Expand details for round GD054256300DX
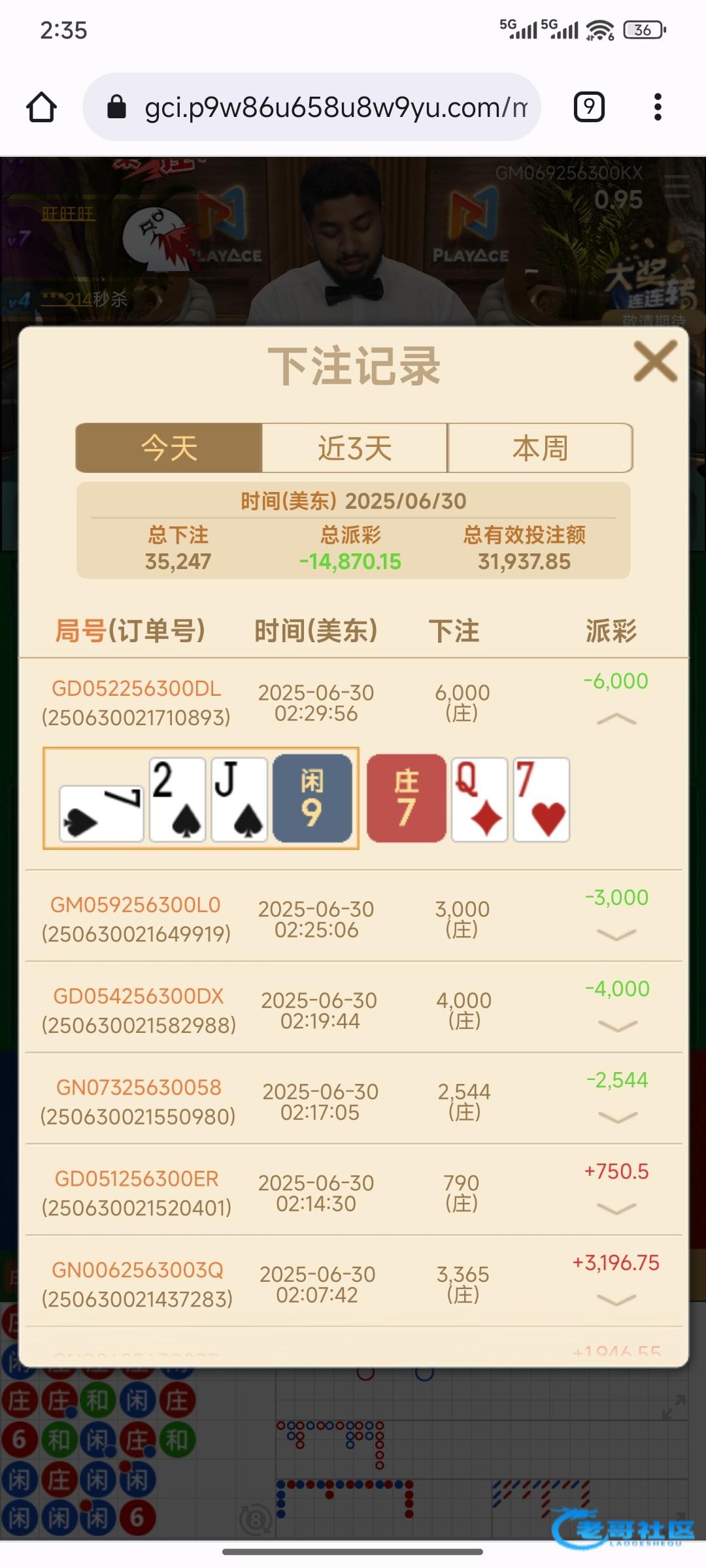The width and height of the screenshot is (706, 1568). [616, 1026]
